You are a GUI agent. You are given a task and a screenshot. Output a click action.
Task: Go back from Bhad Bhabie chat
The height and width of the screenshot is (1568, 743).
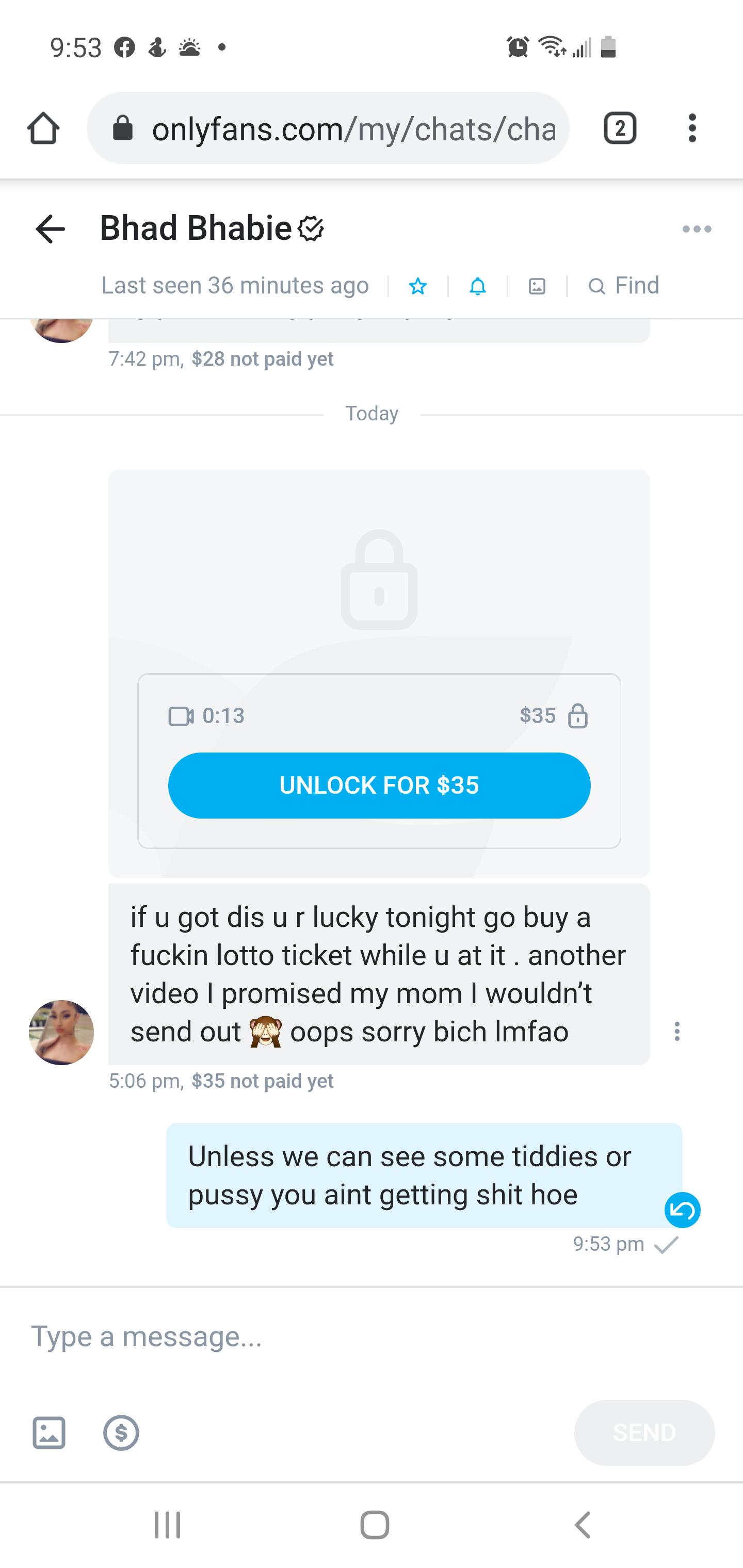click(50, 229)
